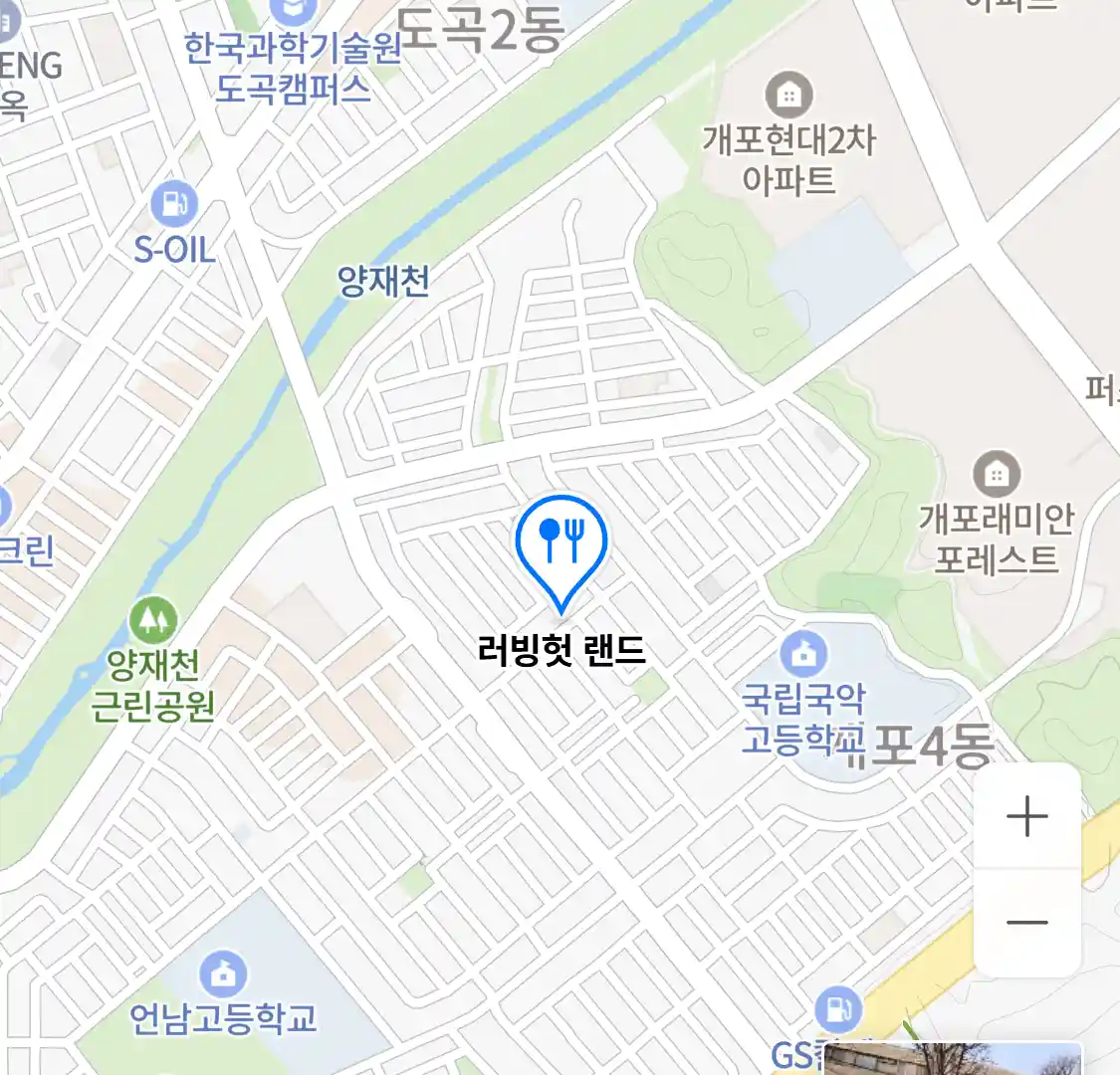Open the 국립국악 고등학교 marker
The image size is (1120, 1075).
pos(803,654)
